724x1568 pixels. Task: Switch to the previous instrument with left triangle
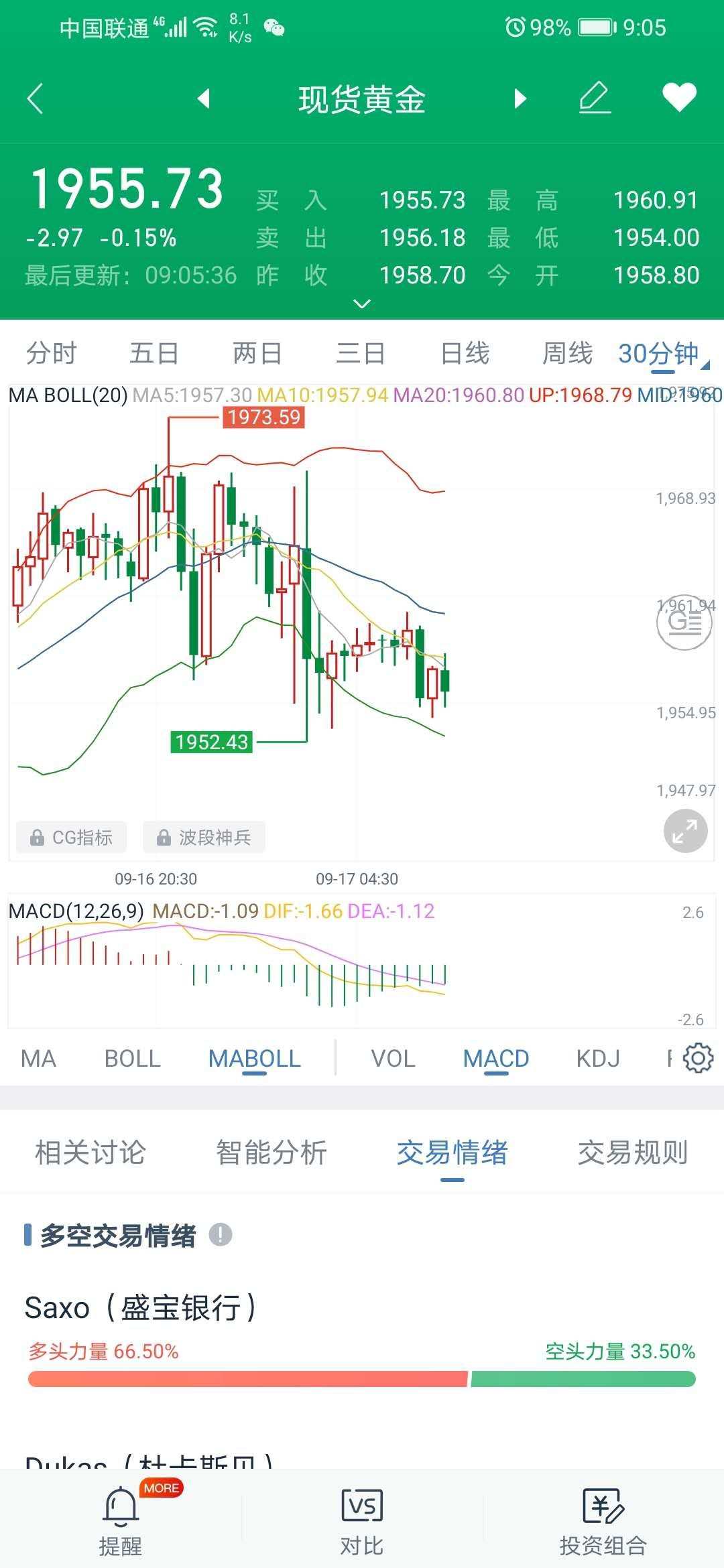(204, 99)
